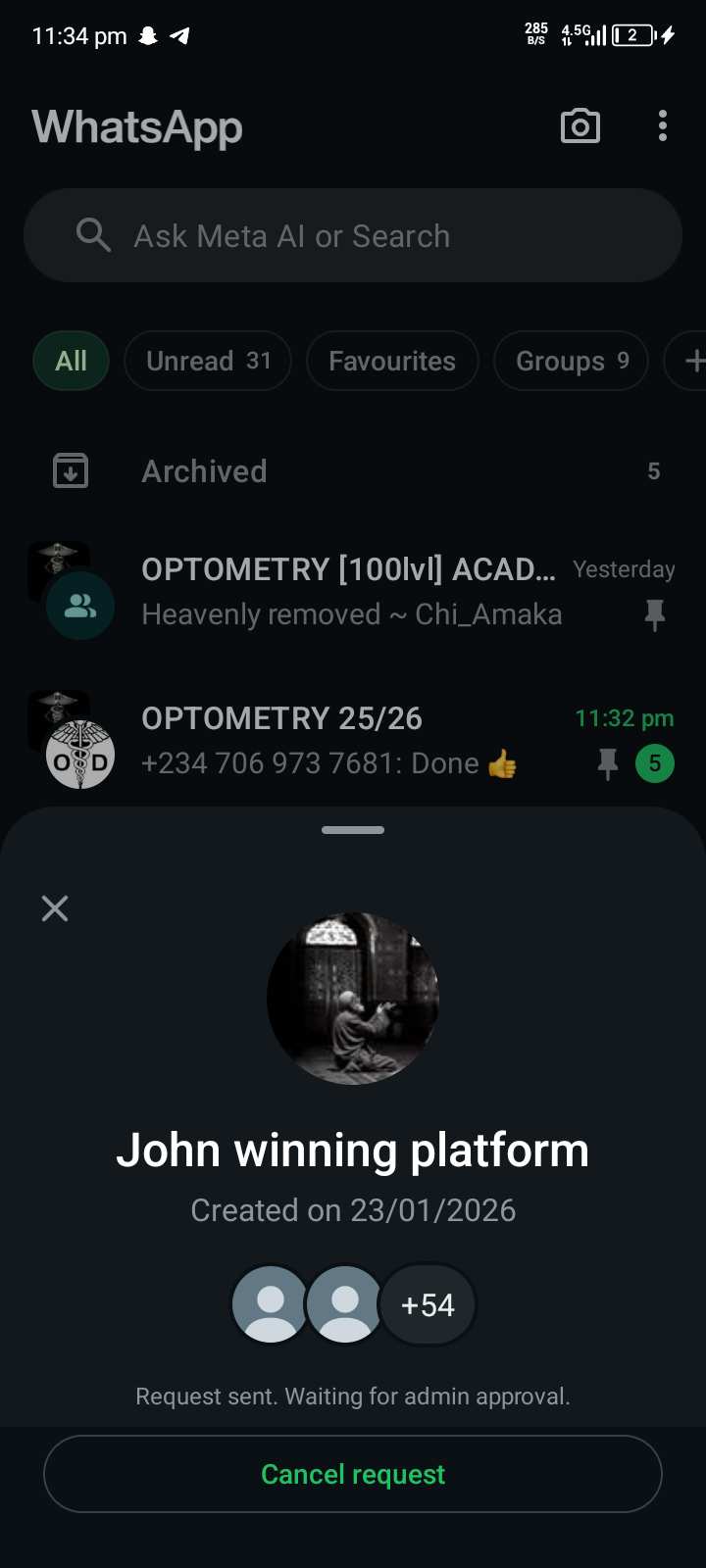The height and width of the screenshot is (1568, 706).
Task: Open the Archived chats row
Action: [x=353, y=471]
